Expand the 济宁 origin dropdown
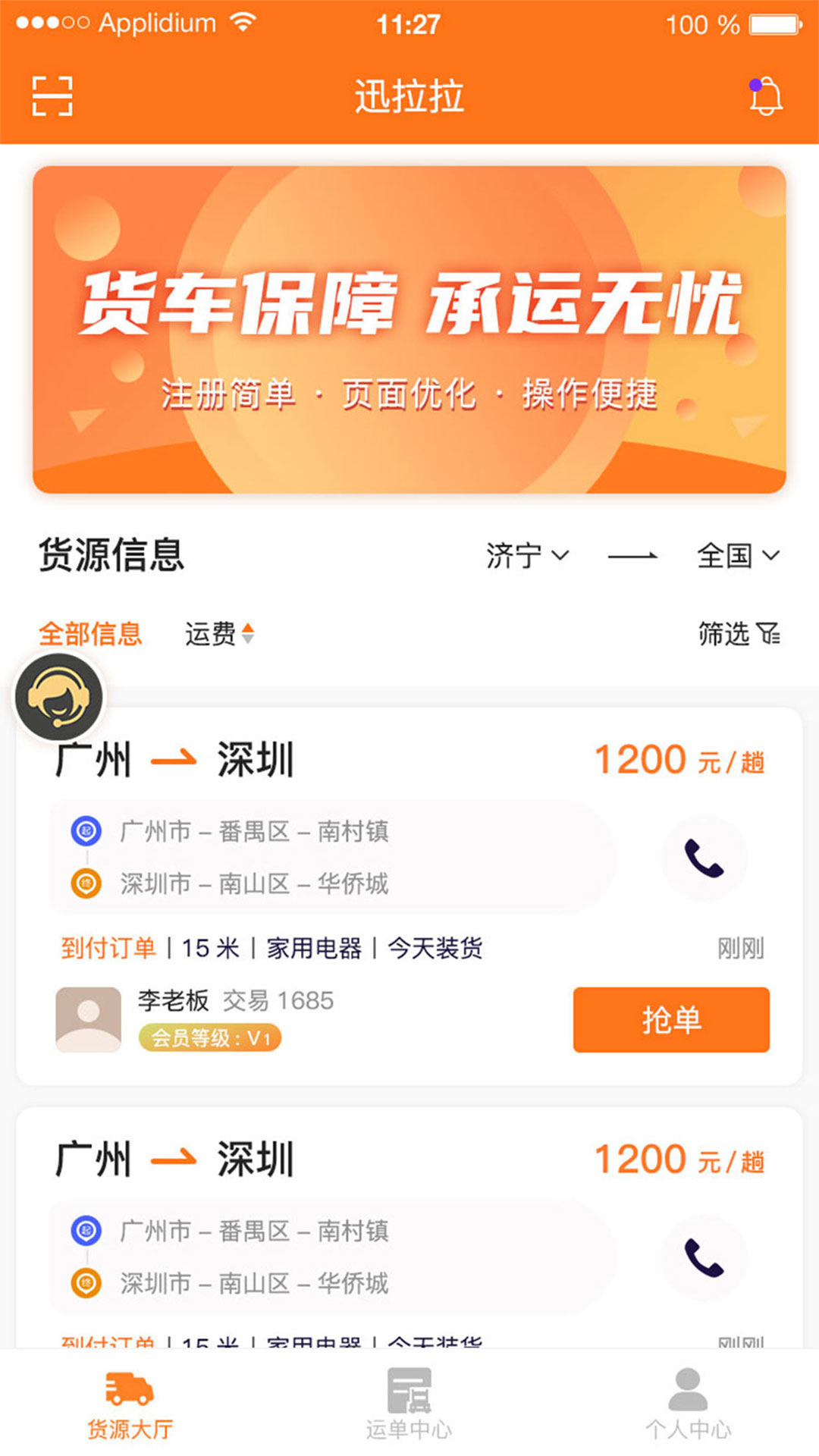Viewport: 819px width, 1456px height. pos(527,556)
